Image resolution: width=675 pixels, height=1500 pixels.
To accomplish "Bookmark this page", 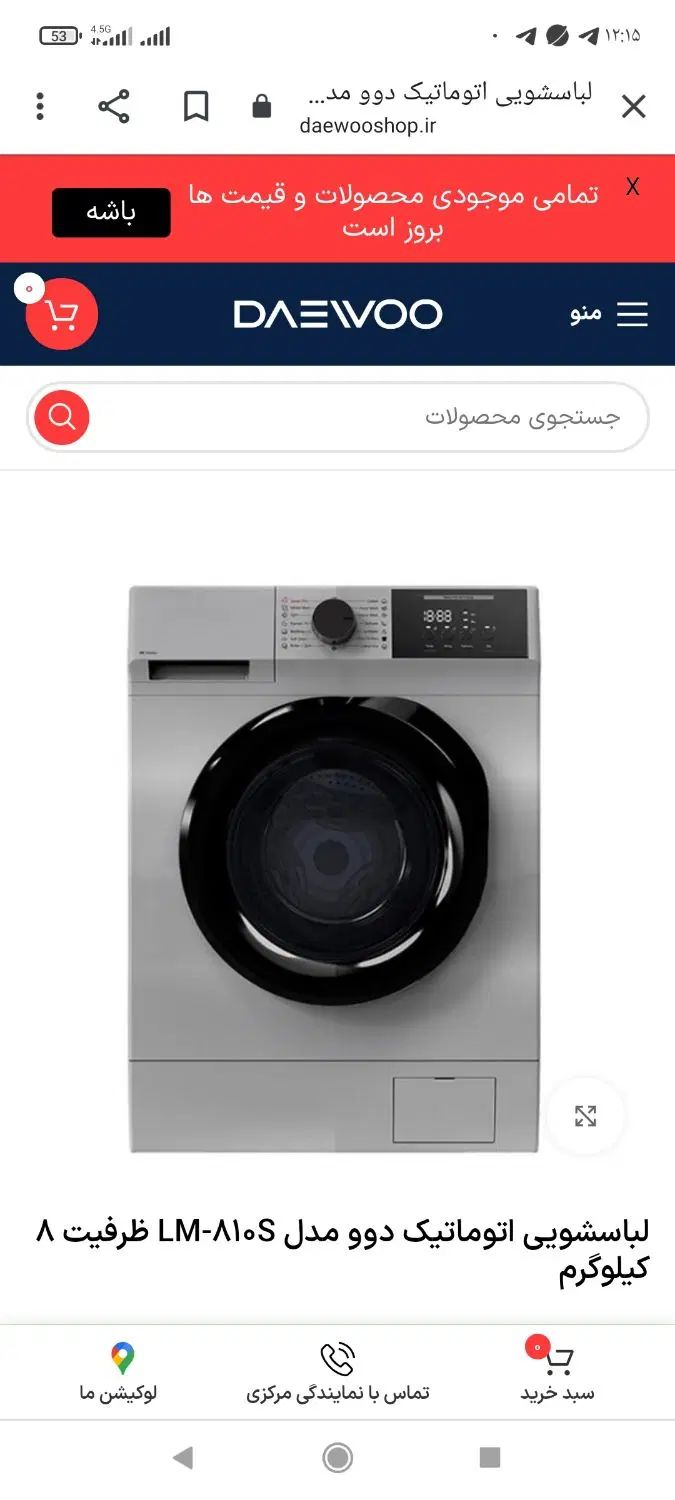I will click(x=196, y=107).
